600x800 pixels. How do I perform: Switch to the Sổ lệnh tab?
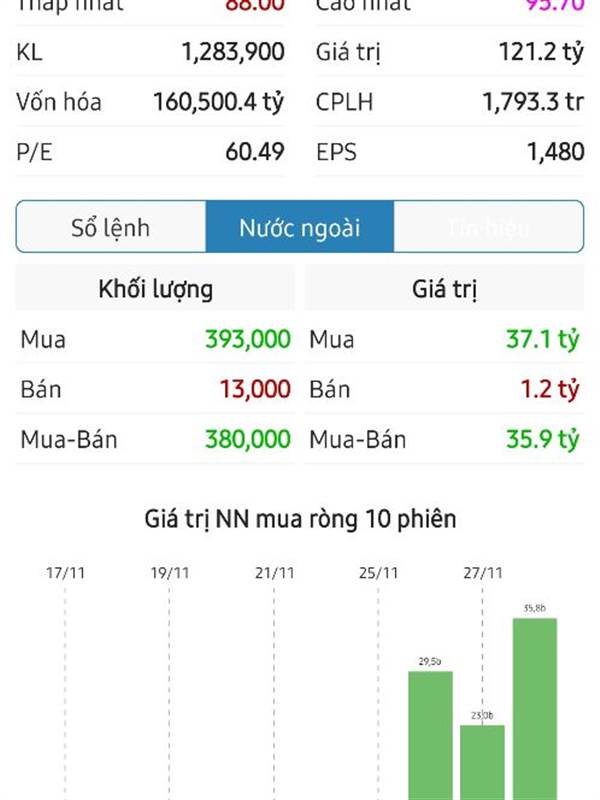click(x=110, y=227)
